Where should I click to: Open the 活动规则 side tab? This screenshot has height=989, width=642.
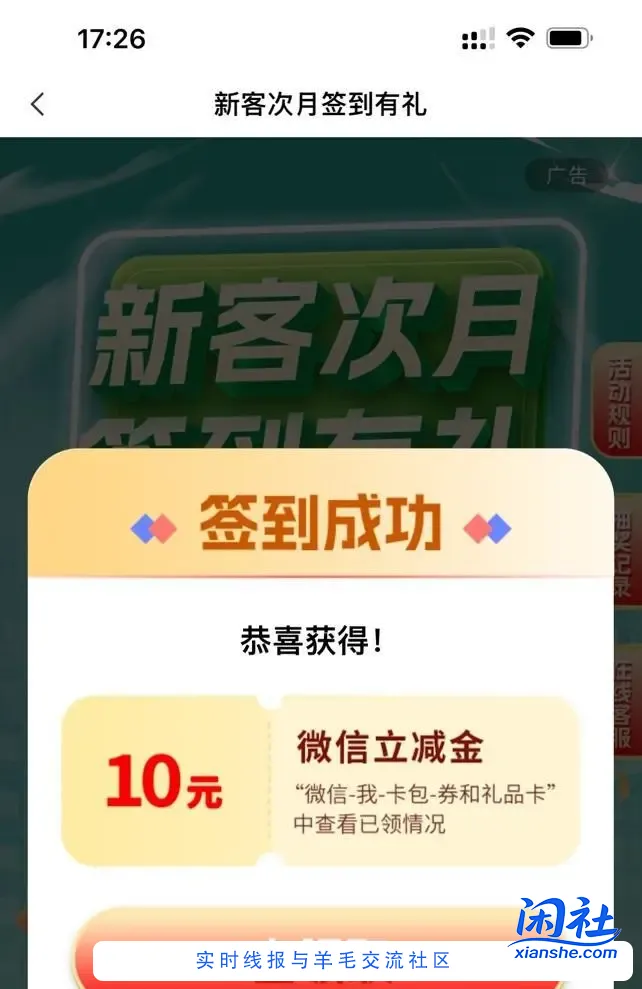620,400
